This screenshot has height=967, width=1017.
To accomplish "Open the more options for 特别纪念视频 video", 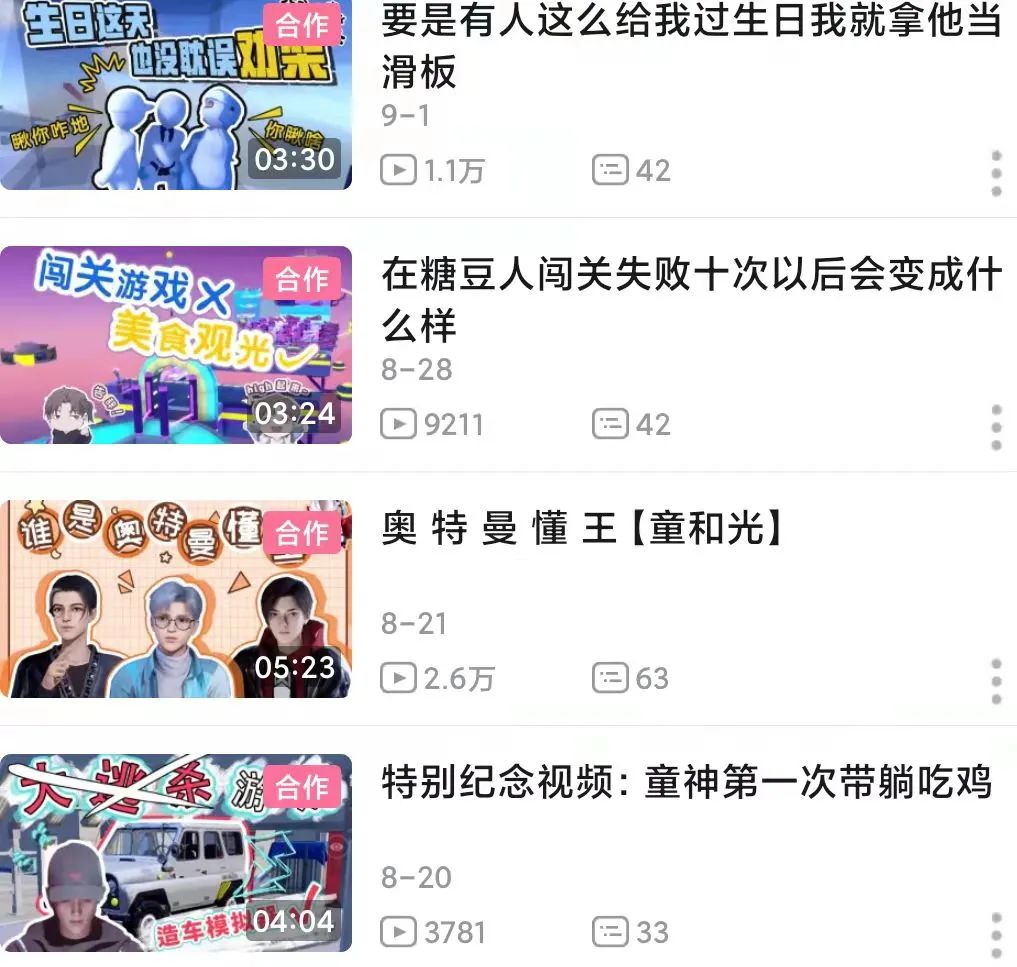I will pyautogui.click(x=996, y=935).
